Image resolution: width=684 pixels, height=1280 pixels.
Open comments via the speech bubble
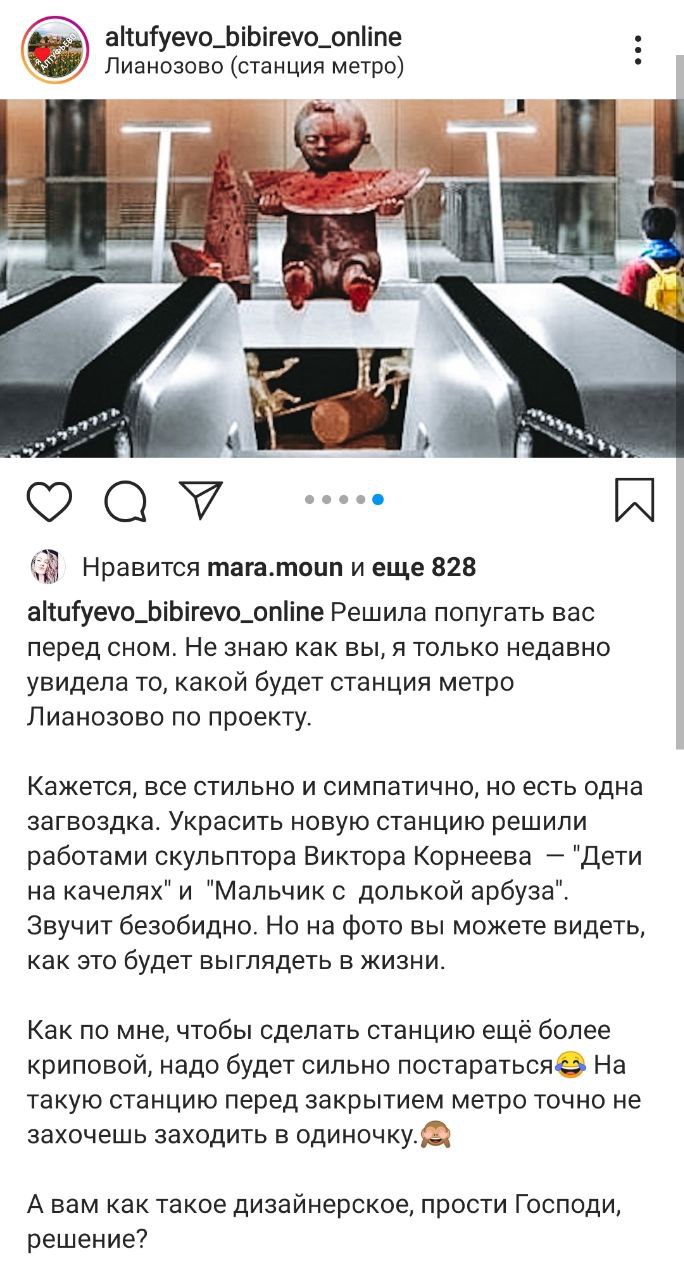click(124, 501)
